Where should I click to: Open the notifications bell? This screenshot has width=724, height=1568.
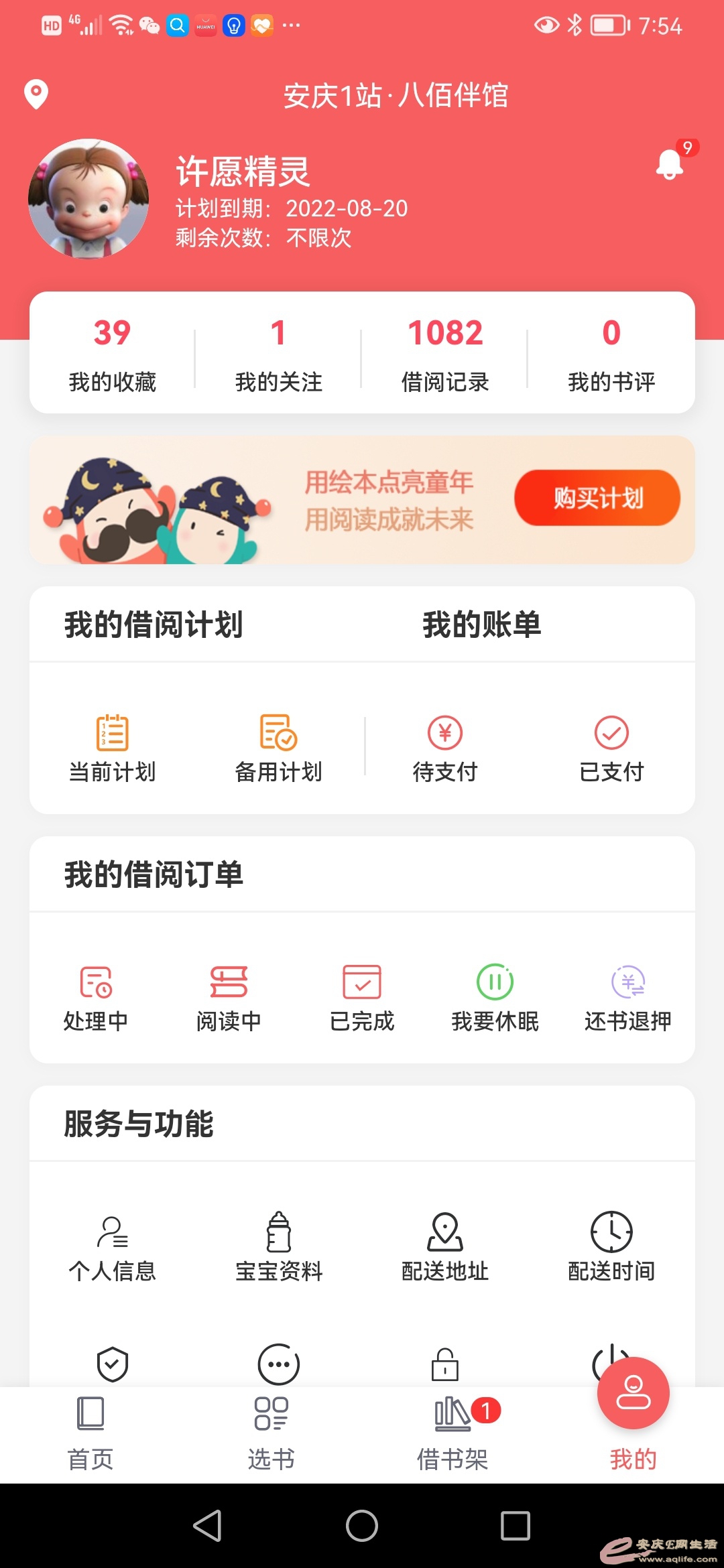pyautogui.click(x=670, y=164)
